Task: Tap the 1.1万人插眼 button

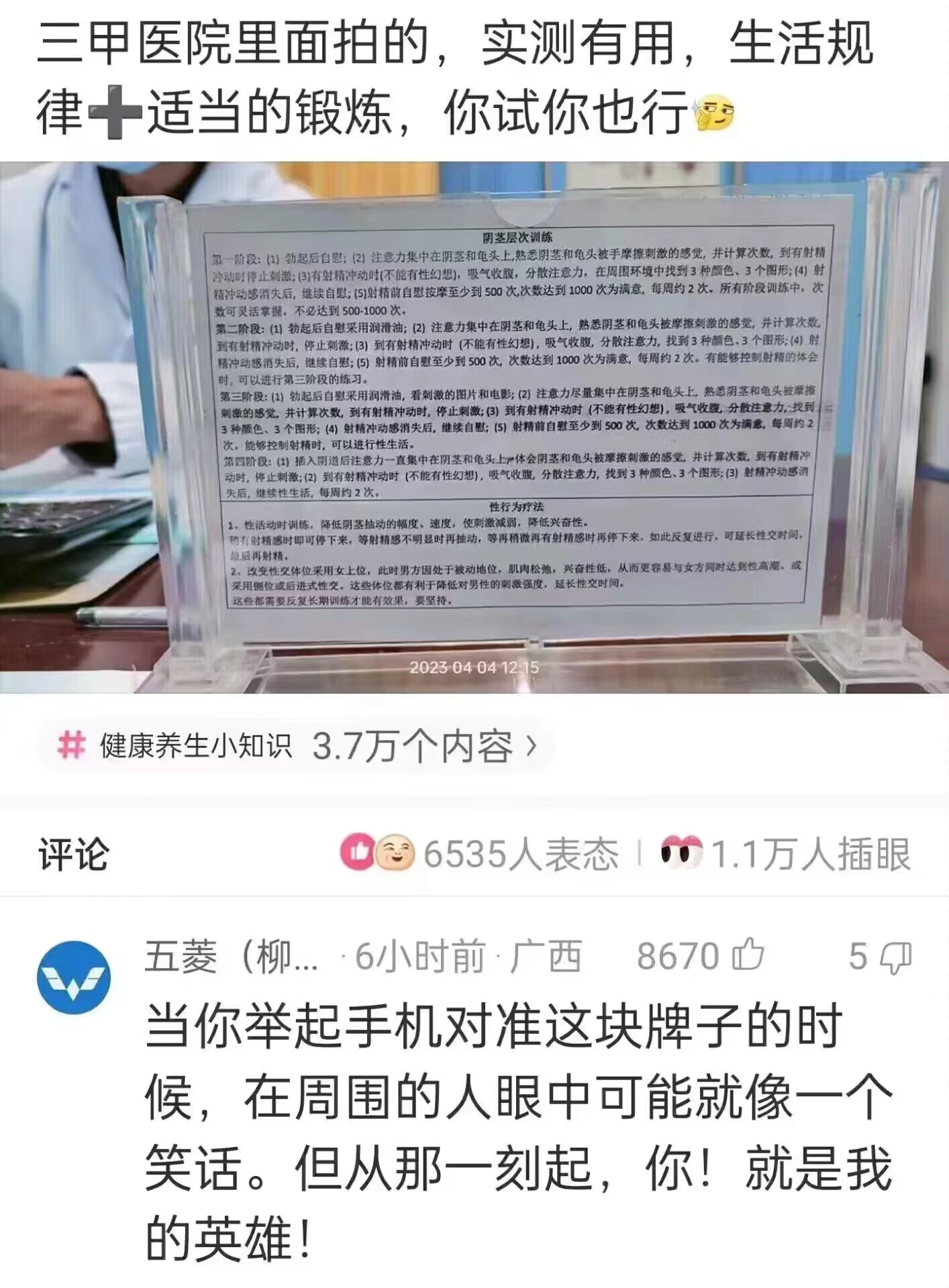Action: pos(785,854)
